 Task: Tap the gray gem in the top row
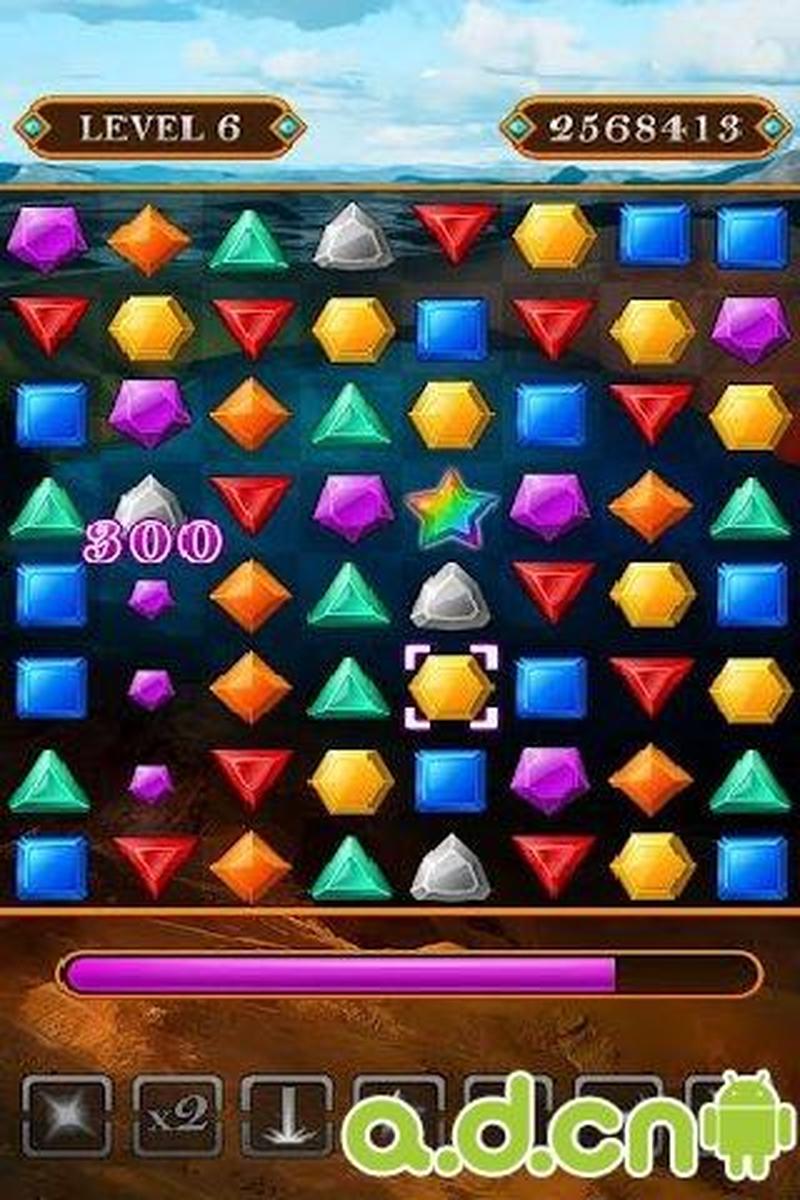tap(352, 238)
